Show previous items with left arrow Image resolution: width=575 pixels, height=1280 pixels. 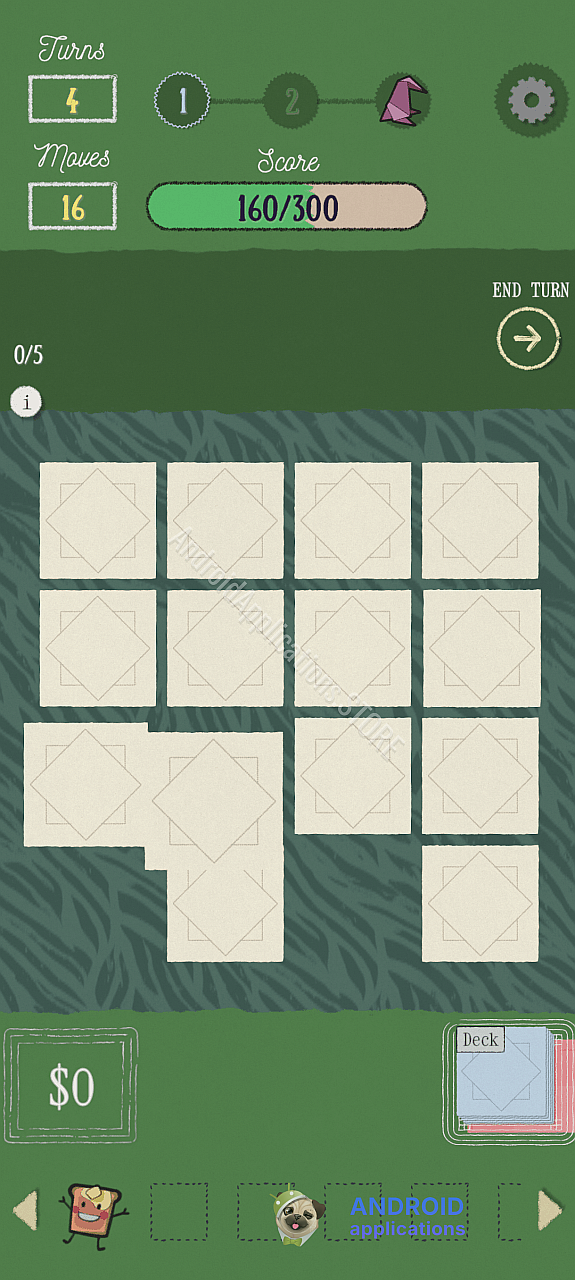25,1210
